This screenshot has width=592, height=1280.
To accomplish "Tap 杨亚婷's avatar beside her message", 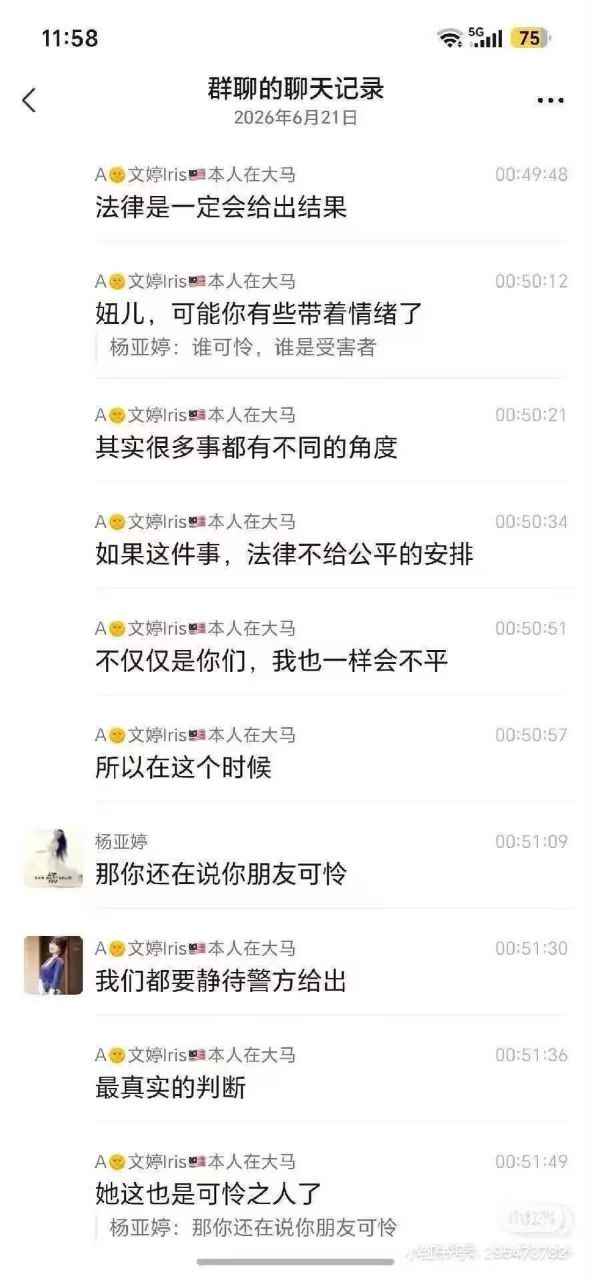I will point(53,858).
